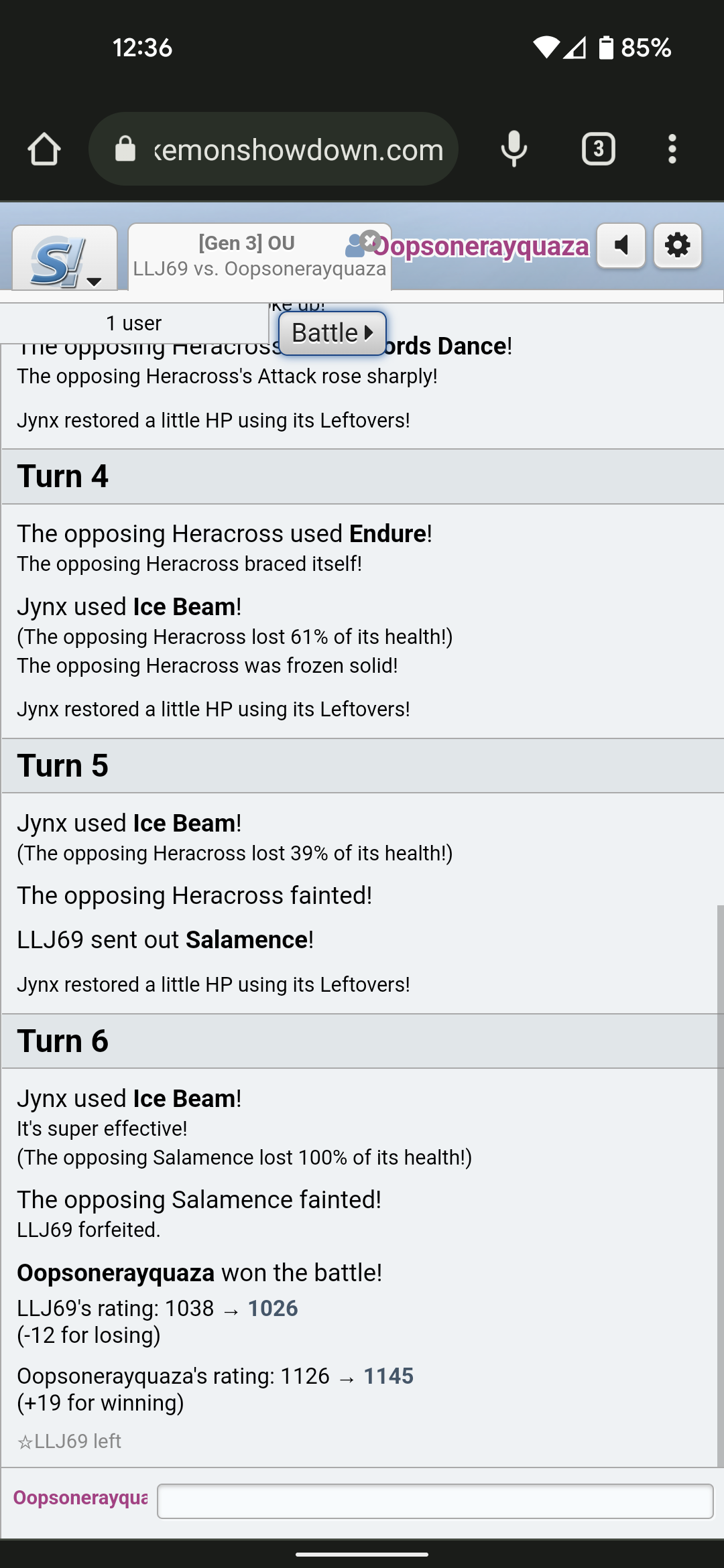This screenshot has height=1568, width=724.
Task: Start voice search with the microphone
Action: coord(514,149)
